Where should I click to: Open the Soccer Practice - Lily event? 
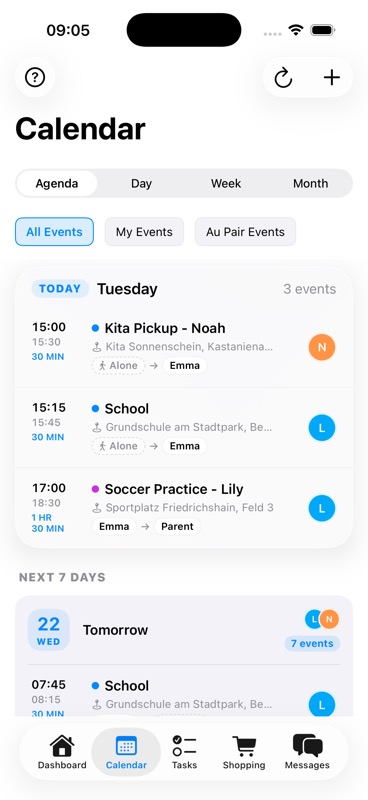184,508
